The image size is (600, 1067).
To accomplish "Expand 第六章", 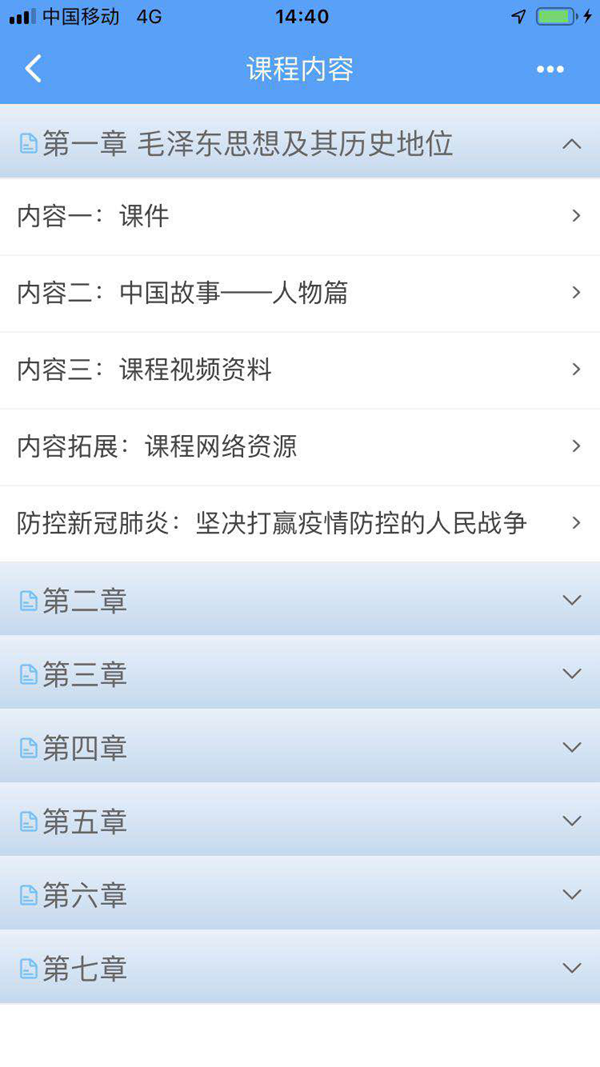I will click(x=300, y=893).
